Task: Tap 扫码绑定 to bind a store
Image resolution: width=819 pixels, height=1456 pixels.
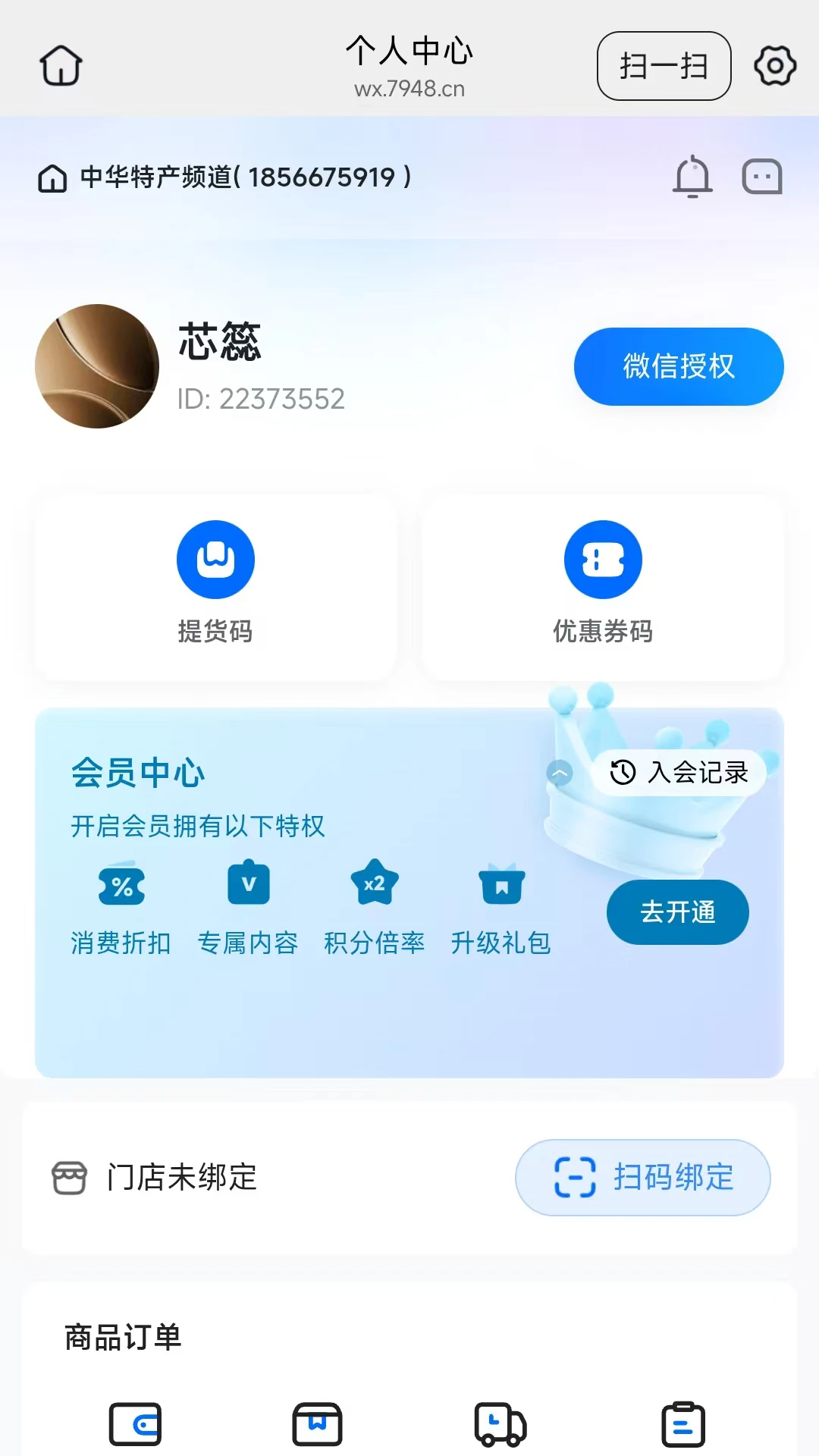Action: [643, 1178]
